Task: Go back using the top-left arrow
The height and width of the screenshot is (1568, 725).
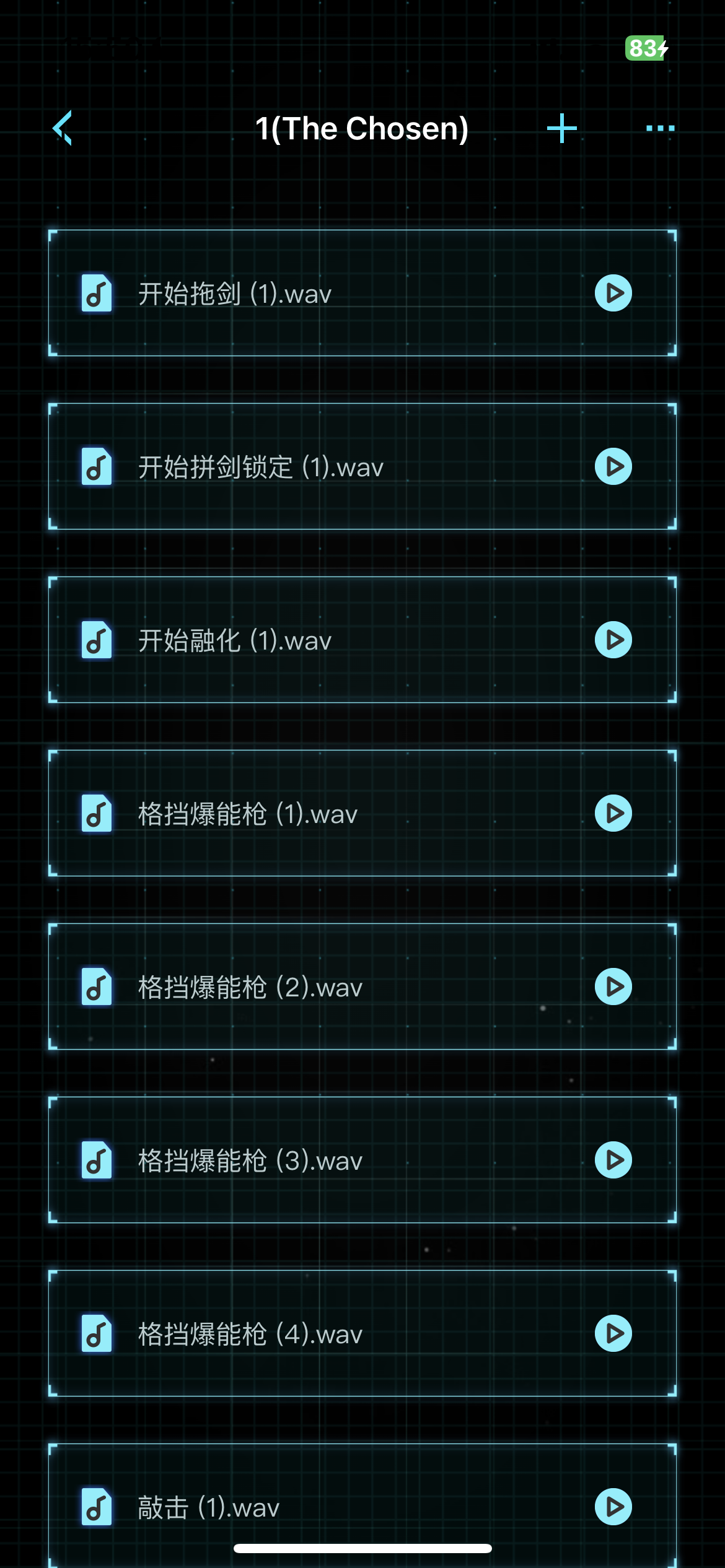Action: (63, 128)
